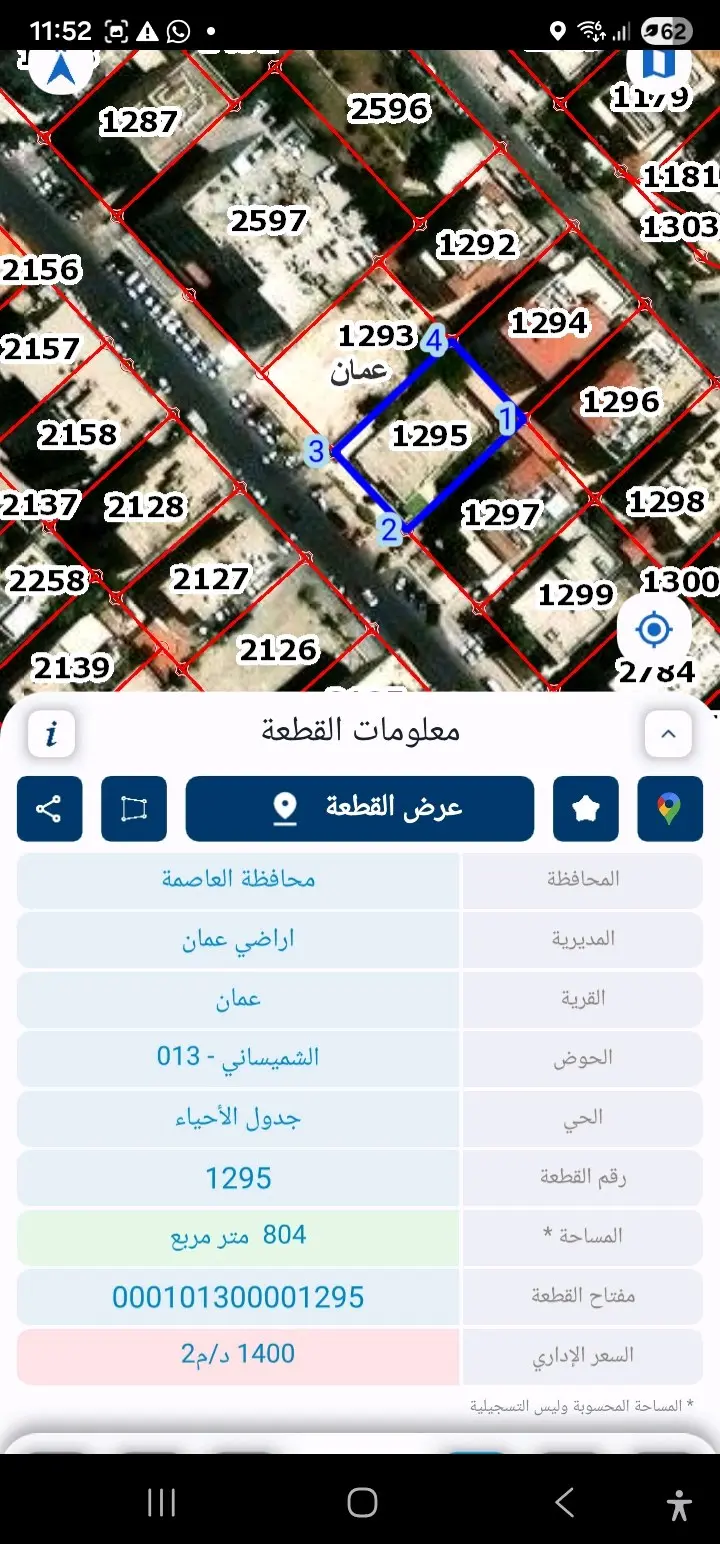Tap vertex marker 3 on parcel boundary
720x1544 pixels.
[x=318, y=452]
